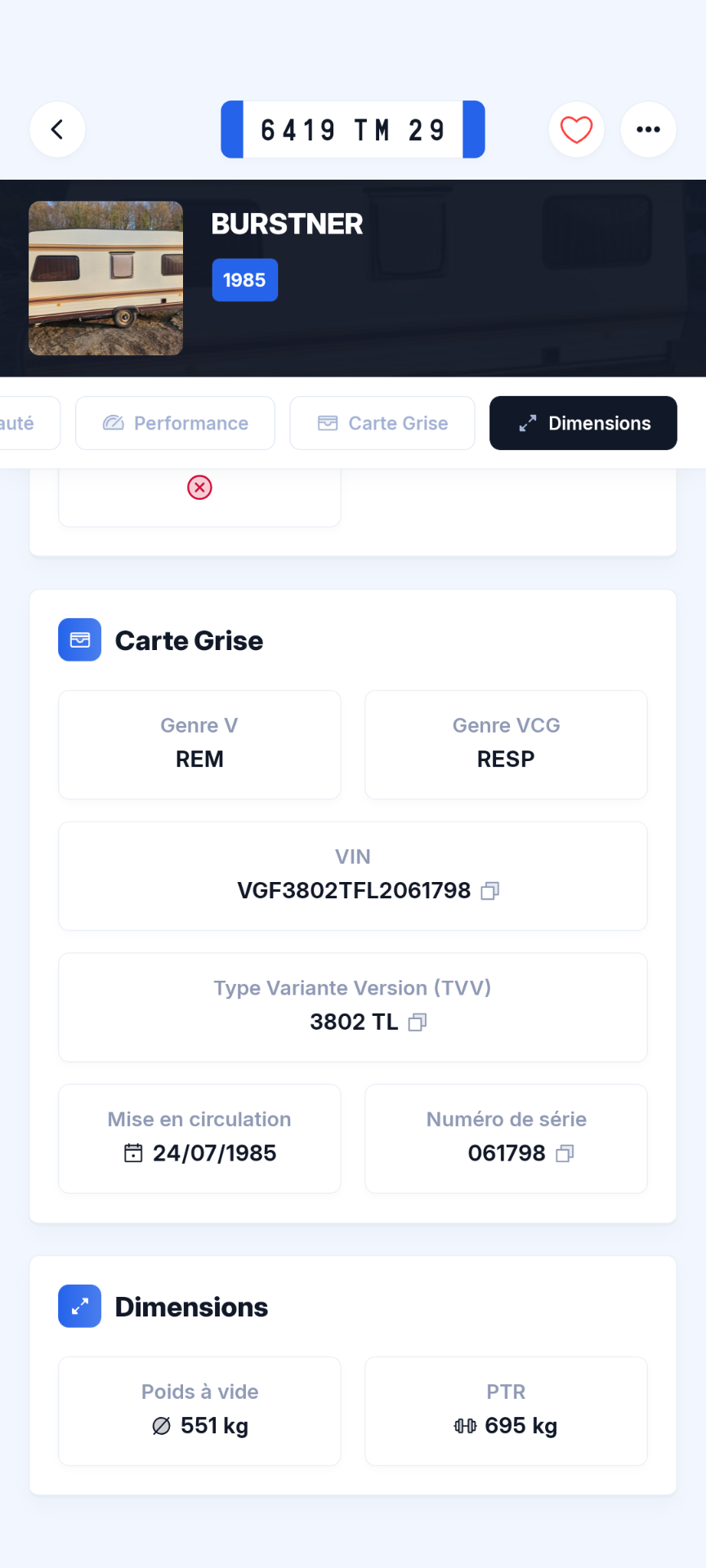Screen dimensions: 706x1568
Task: Add this vehicle to favorites
Action: point(576,129)
